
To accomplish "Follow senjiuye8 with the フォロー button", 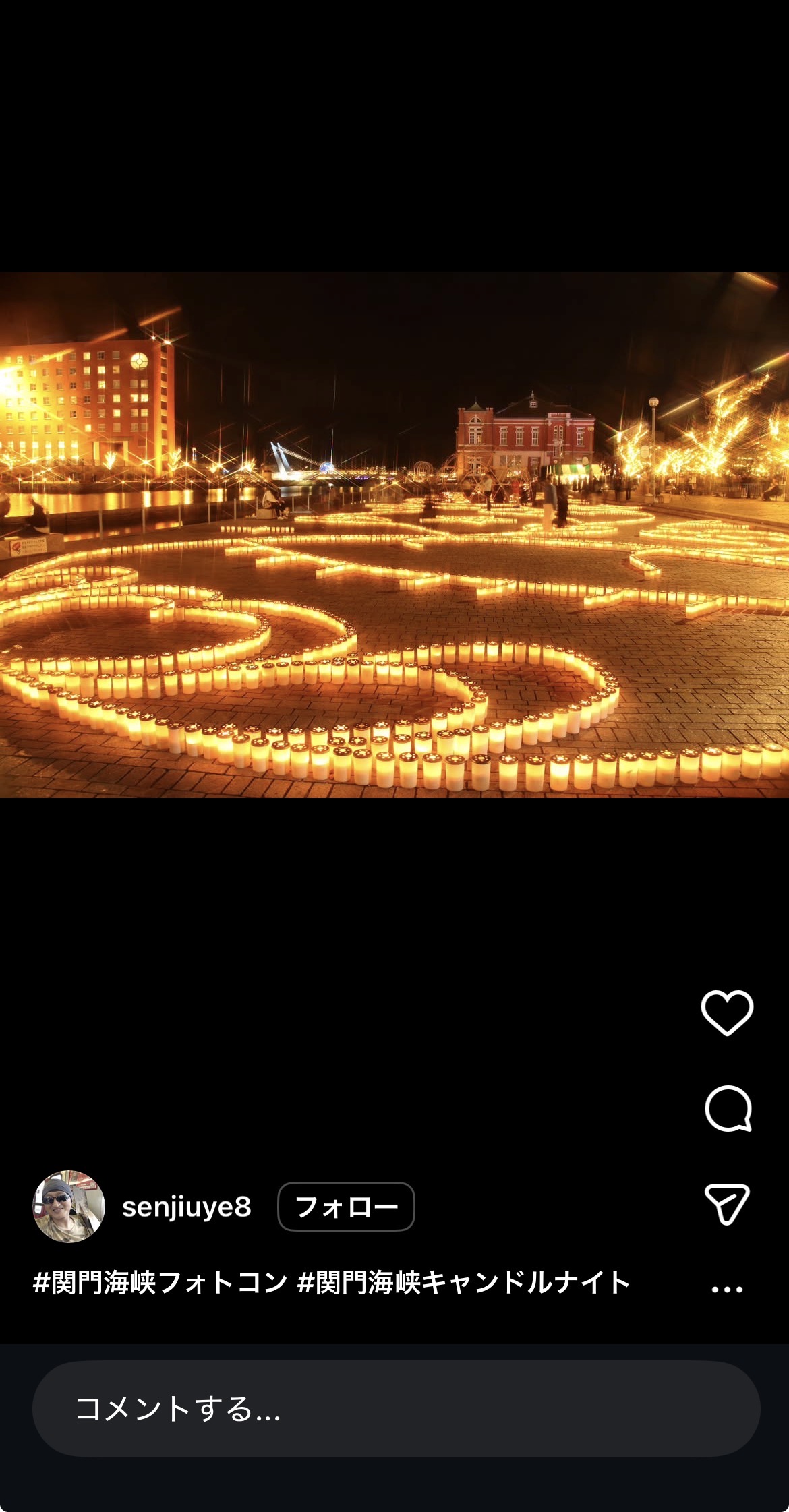I will (346, 1207).
